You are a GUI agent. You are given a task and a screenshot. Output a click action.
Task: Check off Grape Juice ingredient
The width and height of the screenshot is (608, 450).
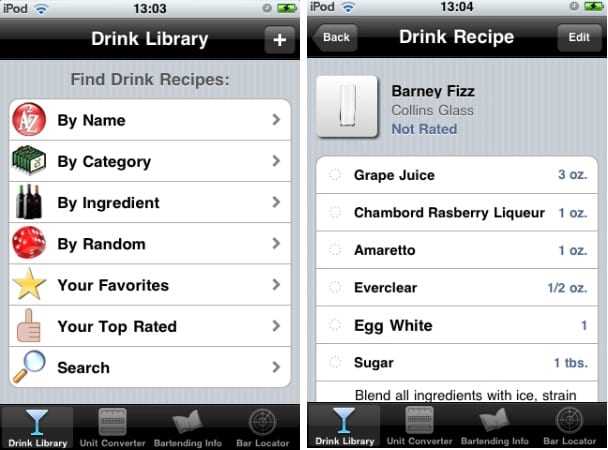tap(334, 175)
